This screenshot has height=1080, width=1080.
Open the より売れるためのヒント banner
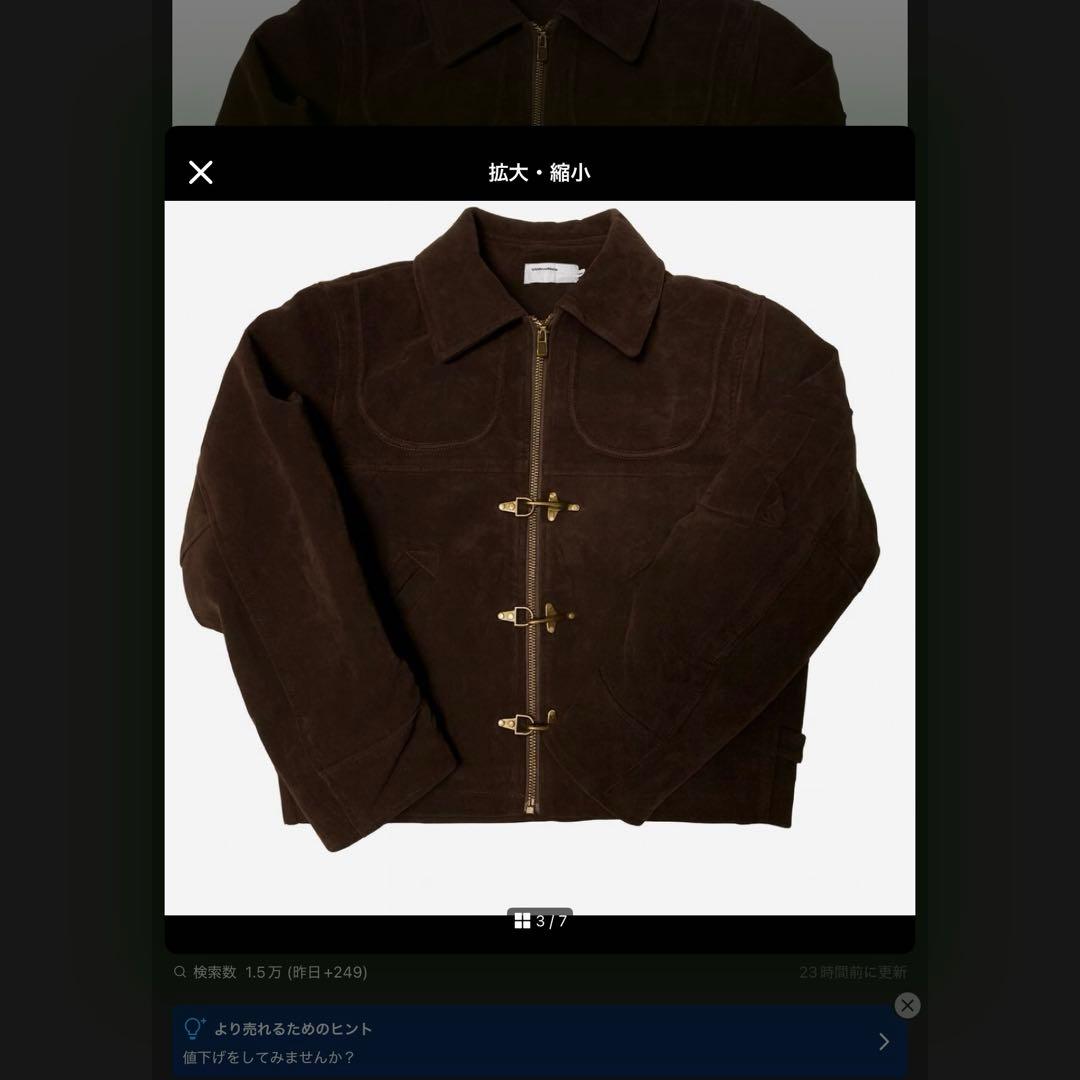coord(540,1042)
